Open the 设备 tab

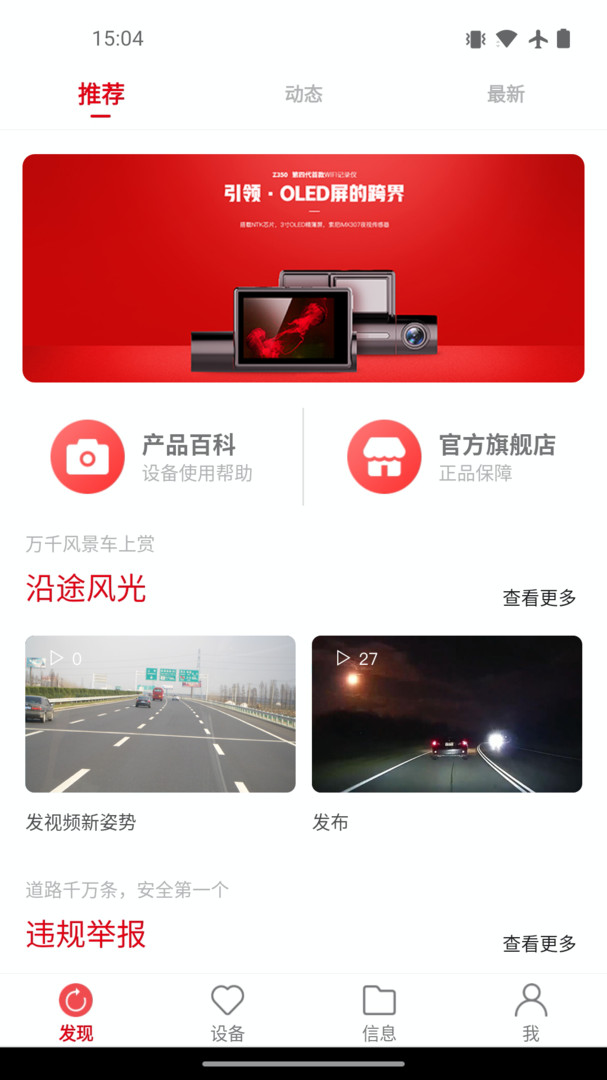tap(227, 1012)
